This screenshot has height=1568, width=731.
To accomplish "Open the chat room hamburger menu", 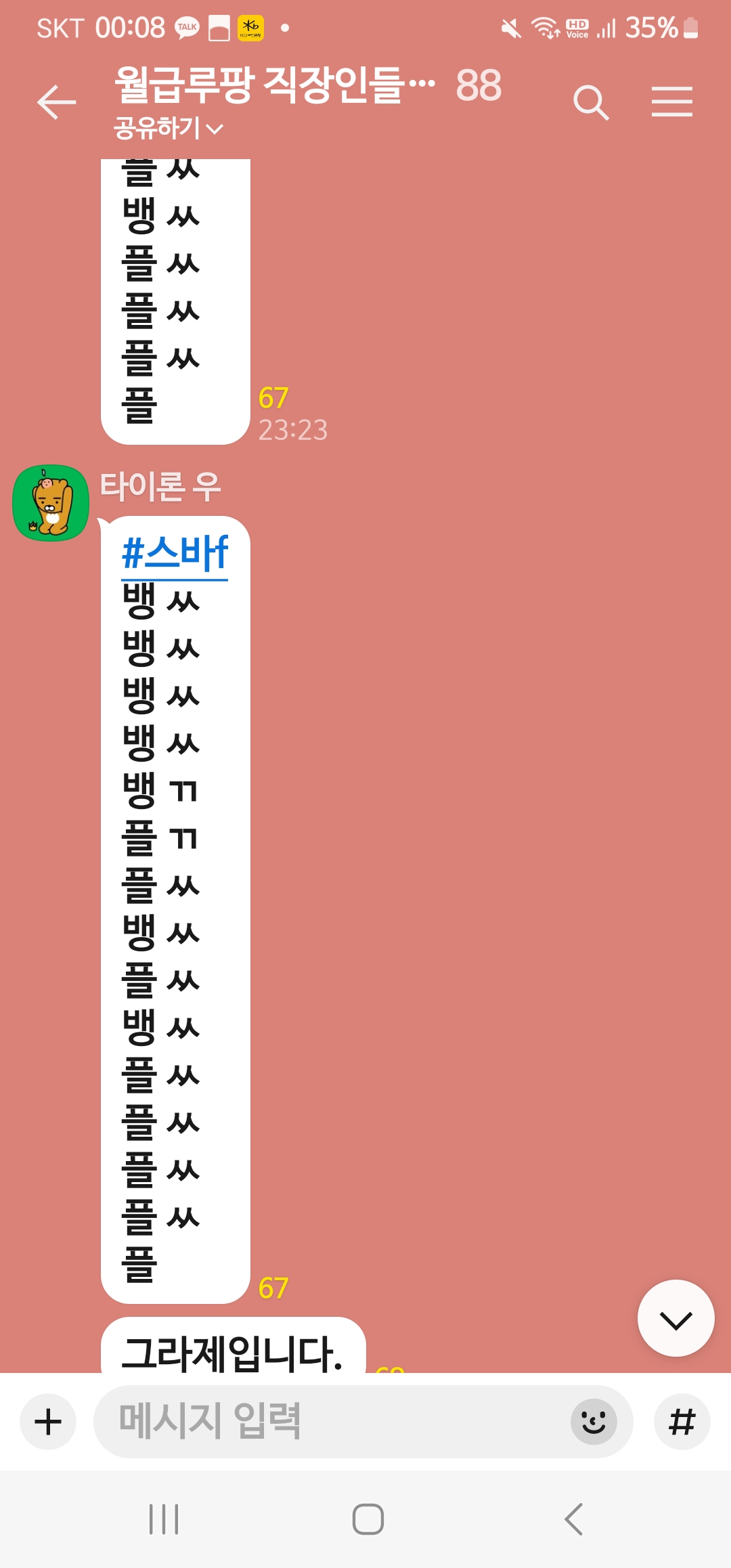I will 671,102.
